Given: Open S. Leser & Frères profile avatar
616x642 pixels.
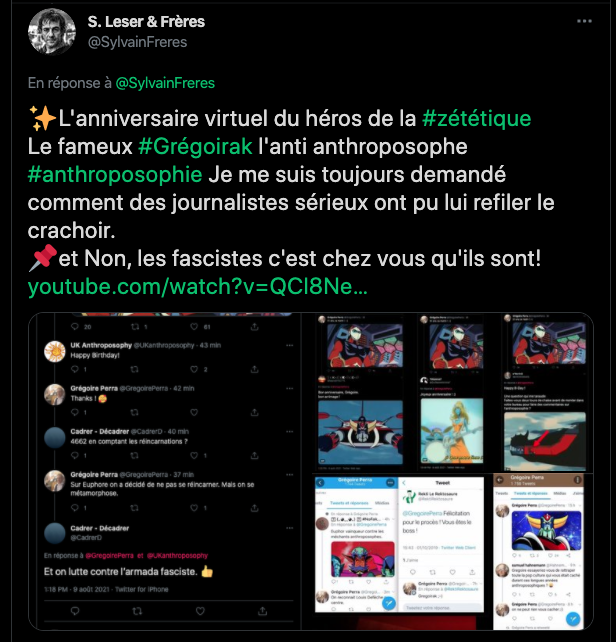Looking at the screenshot, I should (x=51, y=31).
